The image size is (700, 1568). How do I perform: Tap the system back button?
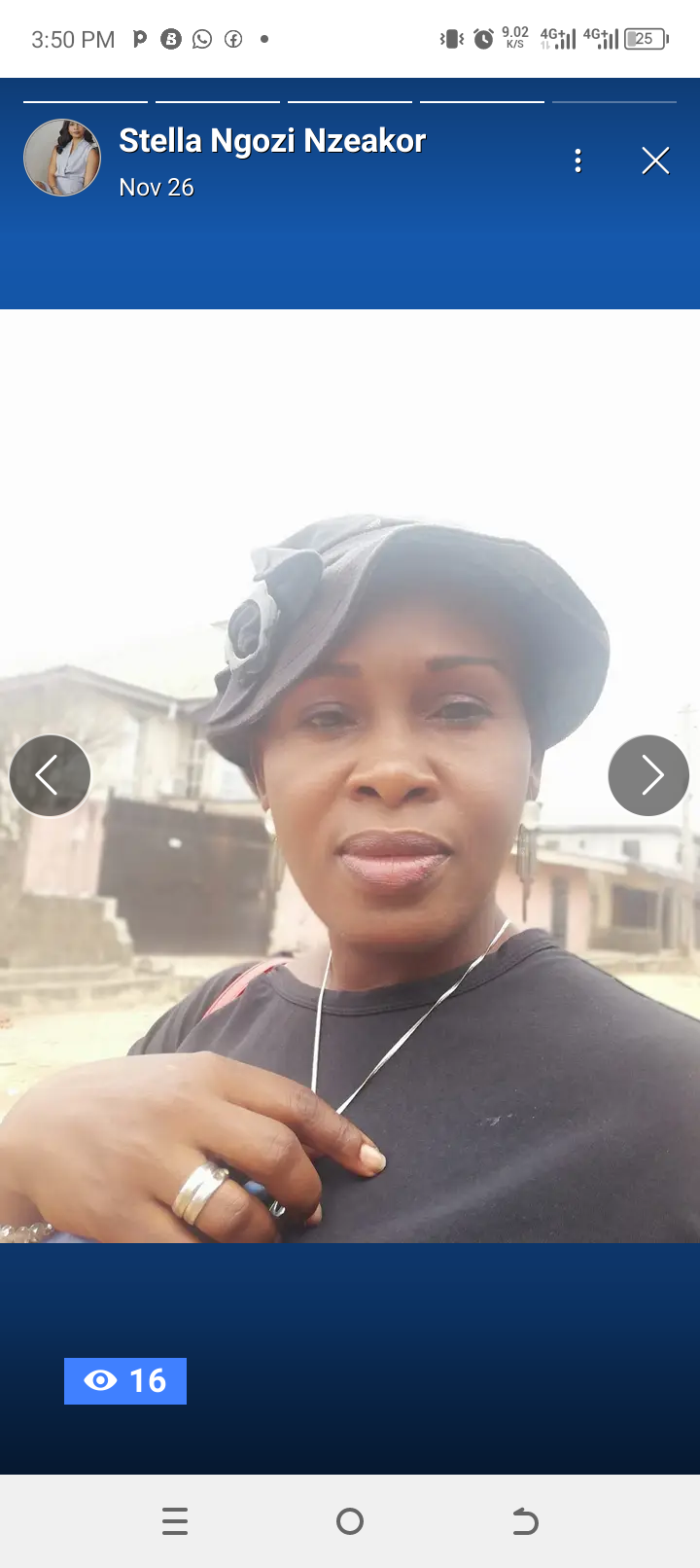tap(525, 1520)
